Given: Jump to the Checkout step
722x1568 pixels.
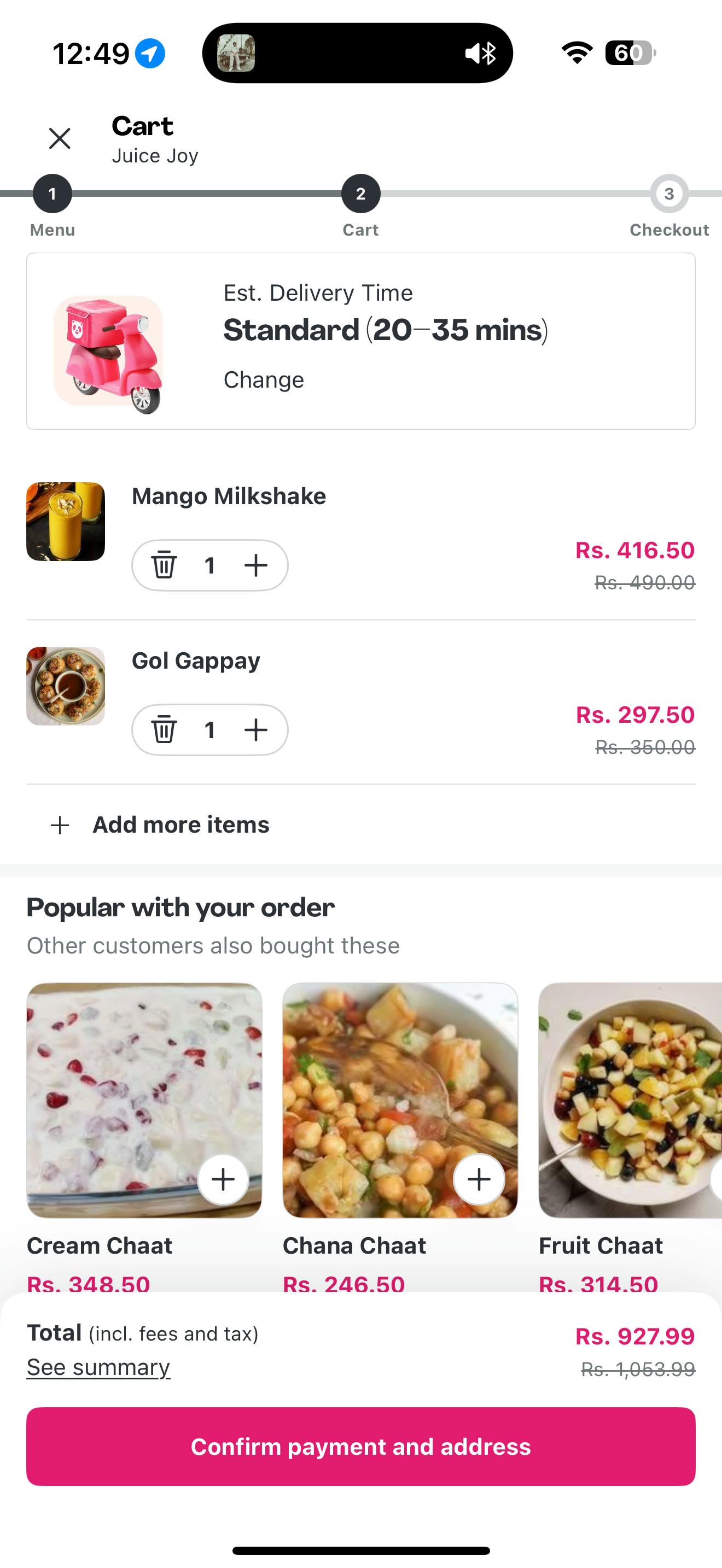Looking at the screenshot, I should (x=668, y=194).
